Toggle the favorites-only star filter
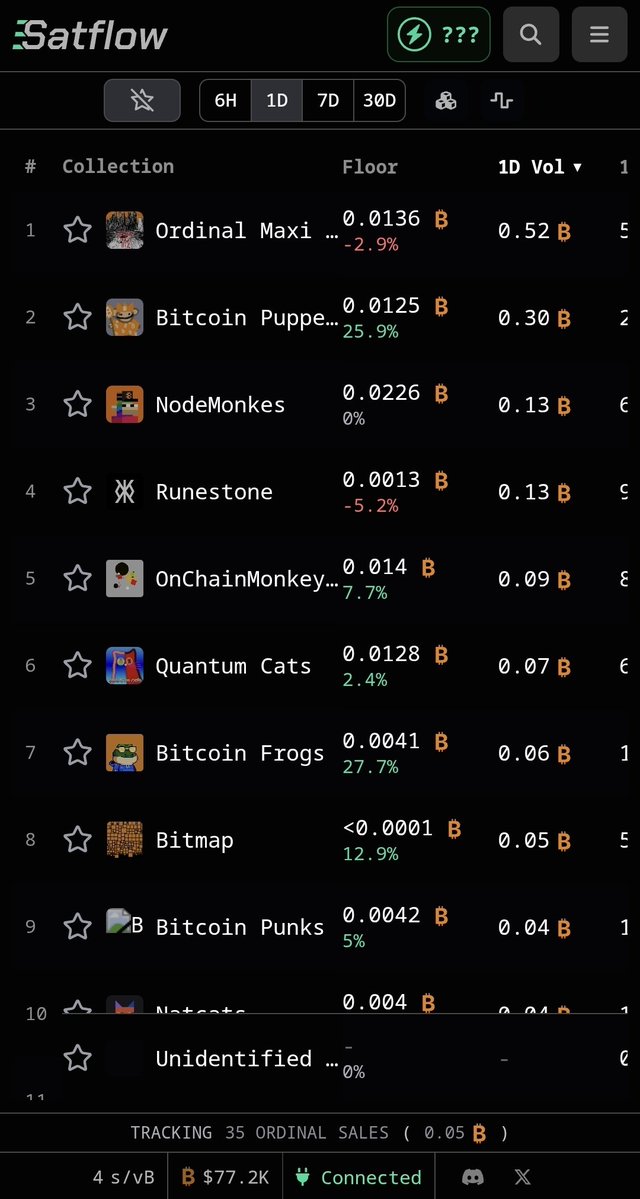The height and width of the screenshot is (1199, 640). coord(142,101)
